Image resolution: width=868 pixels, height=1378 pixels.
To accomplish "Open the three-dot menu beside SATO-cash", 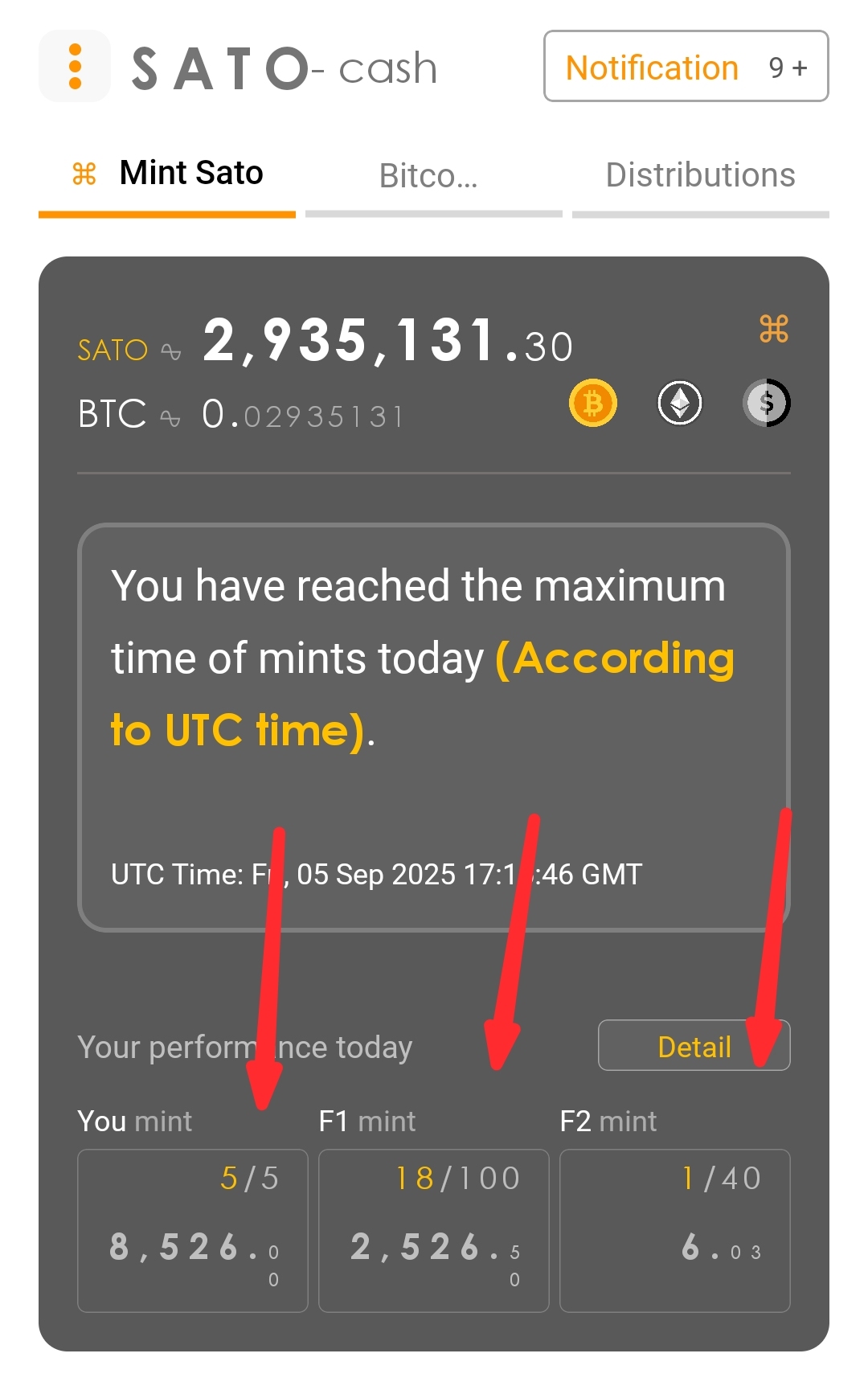I will pos(75,66).
